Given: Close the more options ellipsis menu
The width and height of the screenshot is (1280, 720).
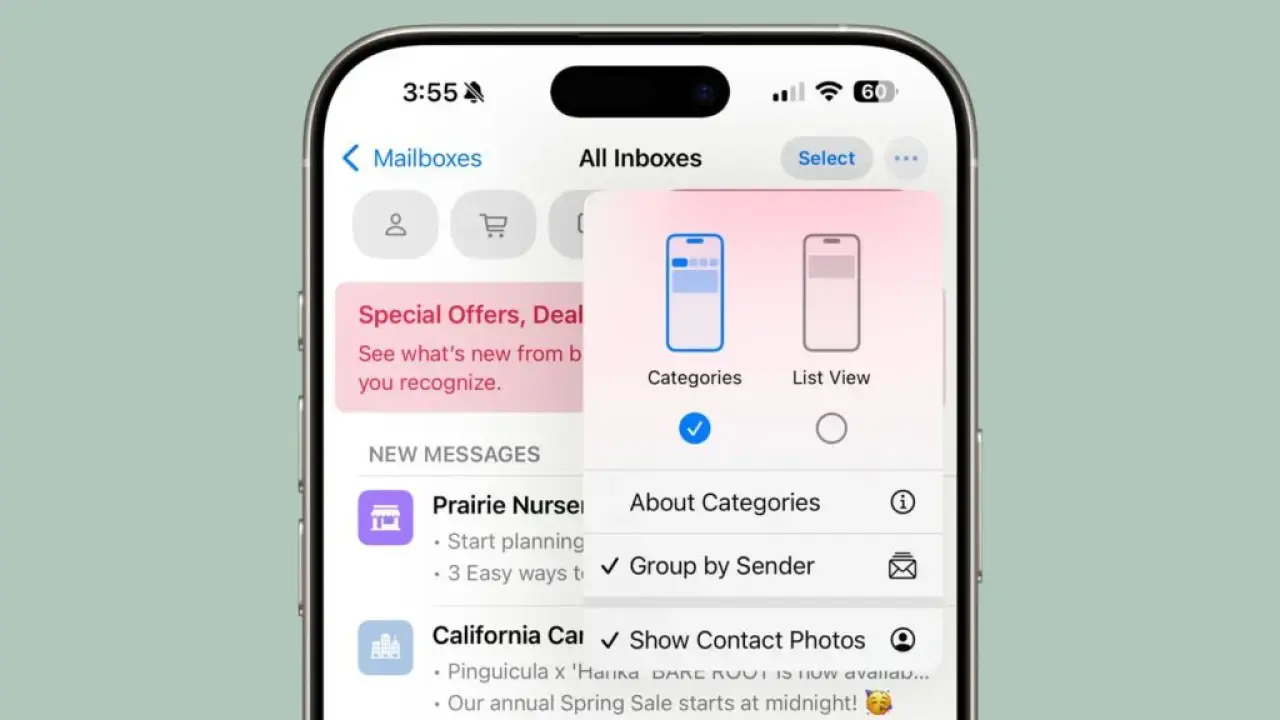Looking at the screenshot, I should click(x=906, y=158).
